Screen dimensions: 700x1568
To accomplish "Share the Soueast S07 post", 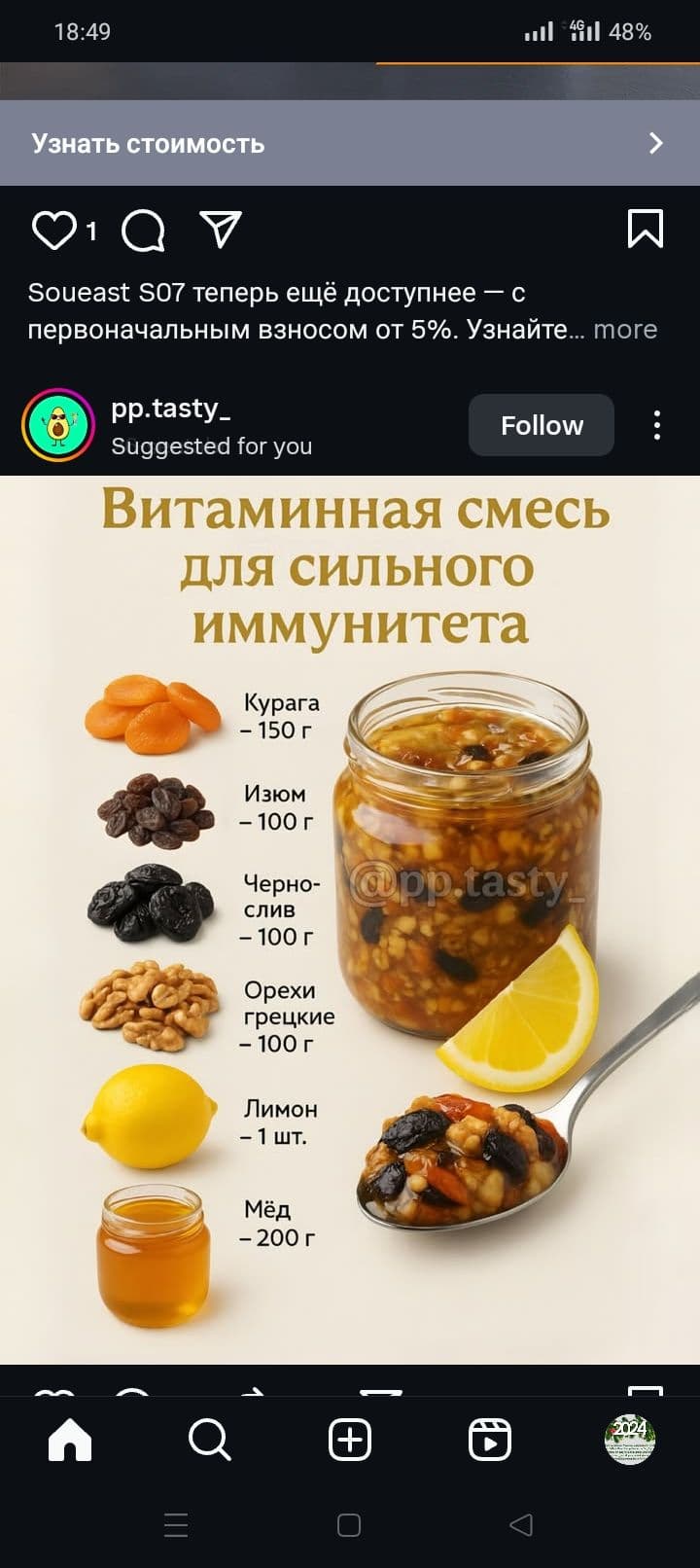I will pos(221,230).
